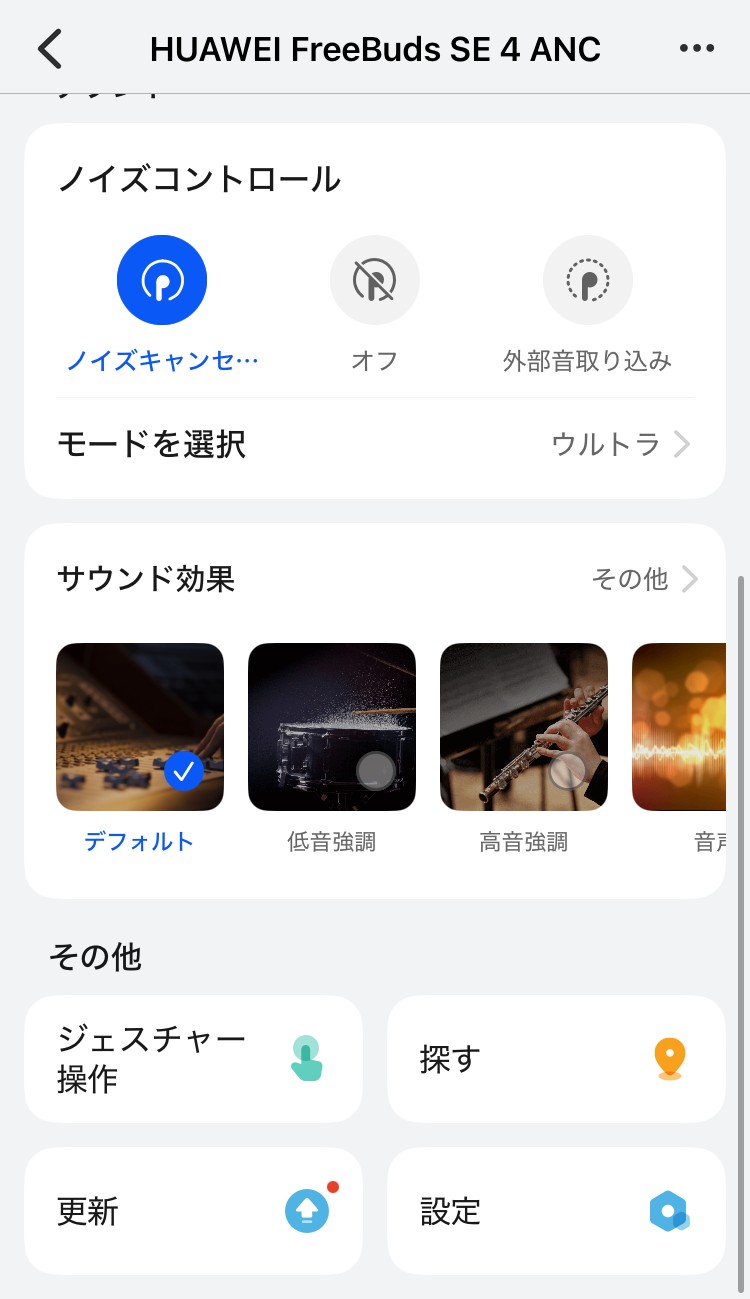The image size is (750, 1299).
Task: Open モードを選択 set to ウルトラ
Action: point(375,444)
